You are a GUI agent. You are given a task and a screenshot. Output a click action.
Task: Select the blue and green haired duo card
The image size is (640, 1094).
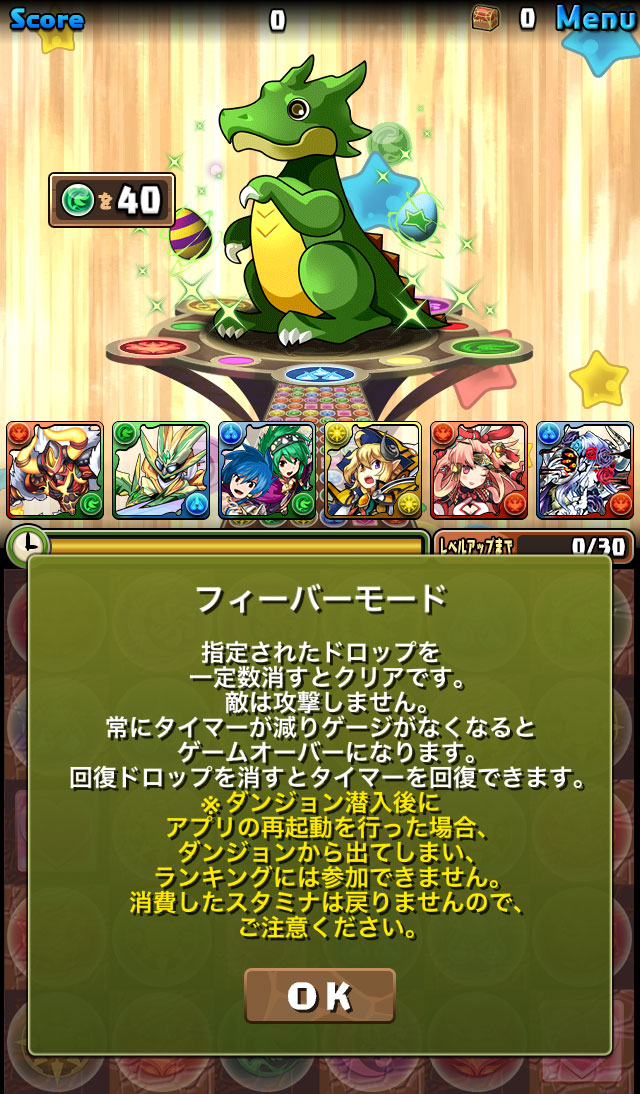(x=267, y=470)
